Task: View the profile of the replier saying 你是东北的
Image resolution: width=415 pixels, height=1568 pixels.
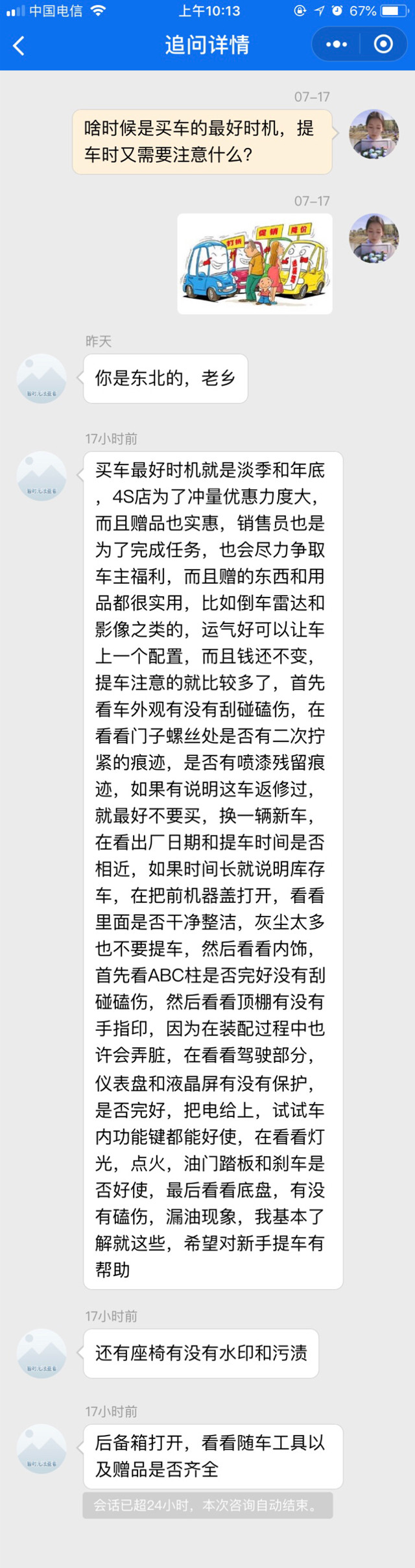Action: (41, 379)
